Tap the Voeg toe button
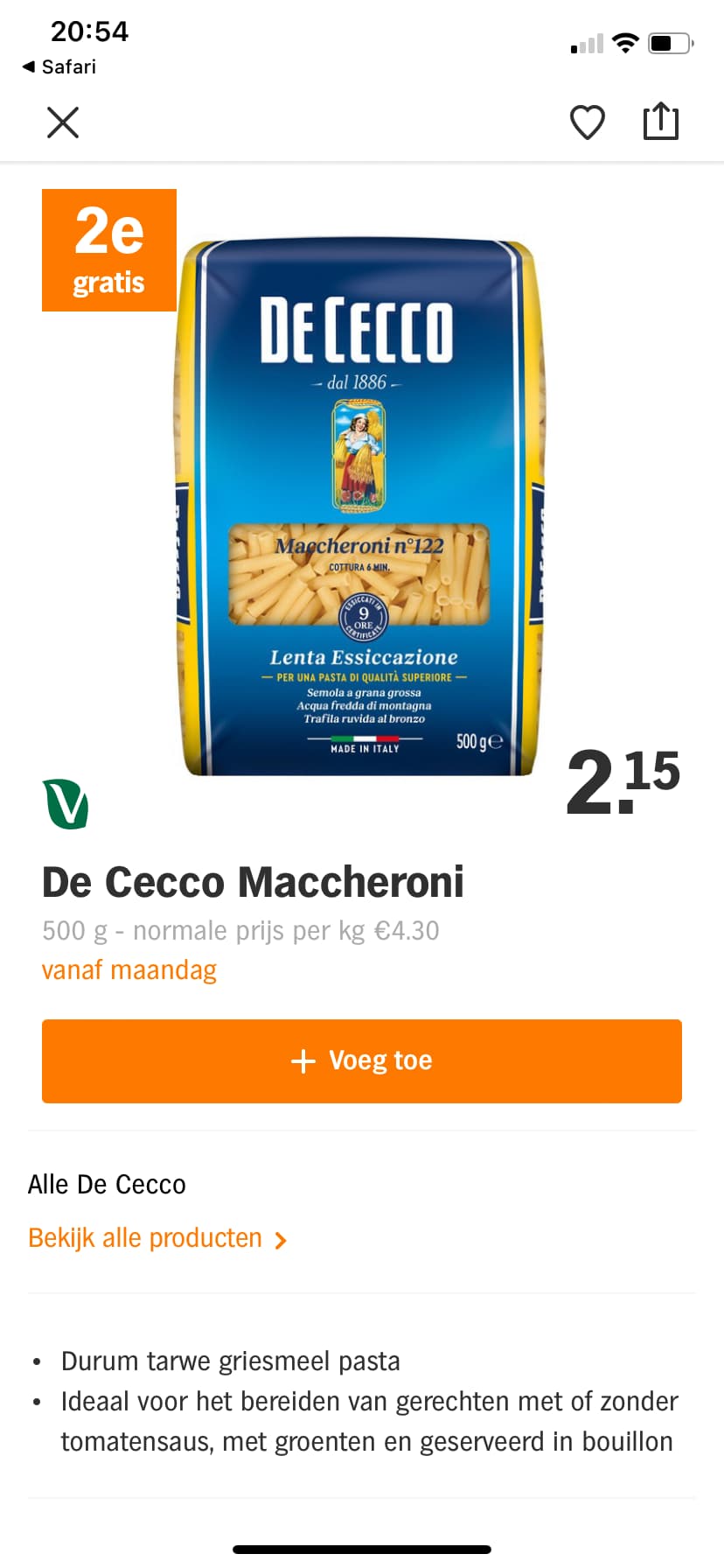724x1568 pixels. (362, 1060)
